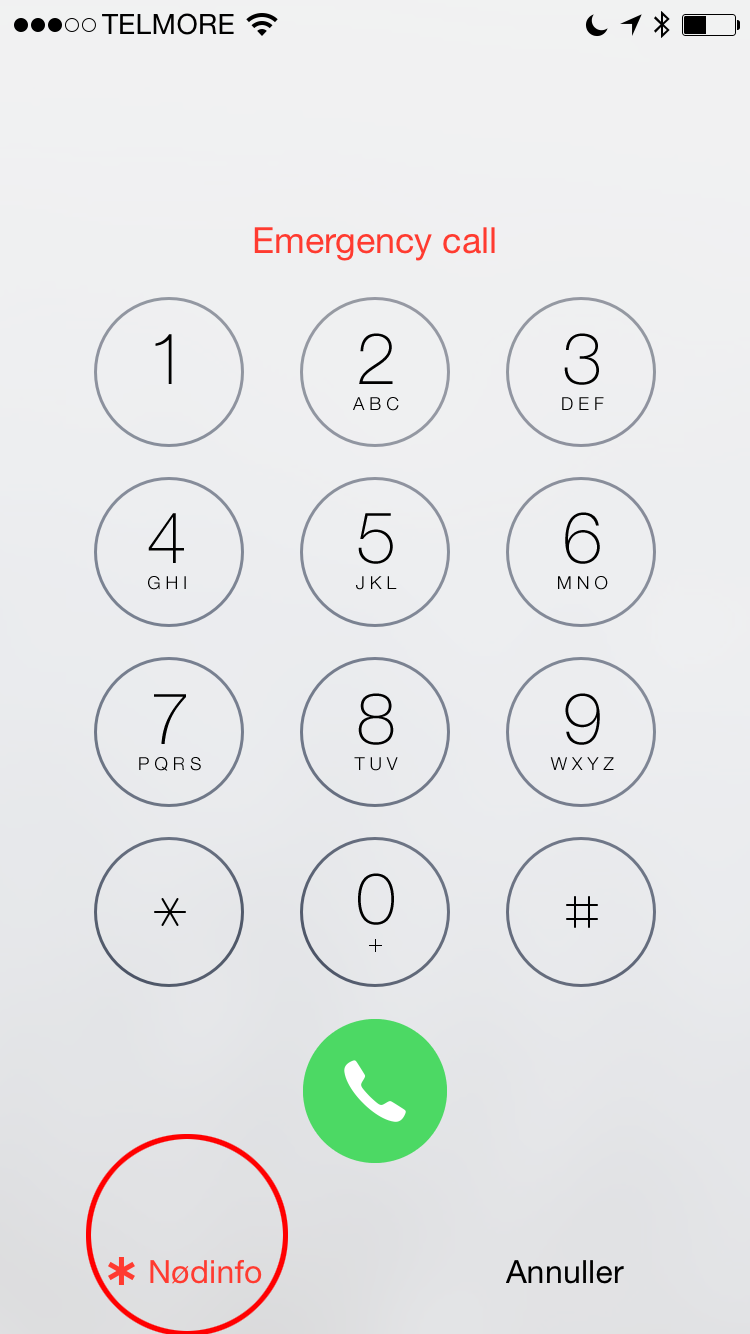The width and height of the screenshot is (750, 1334).
Task: Tap the hash key
Action: [581, 912]
